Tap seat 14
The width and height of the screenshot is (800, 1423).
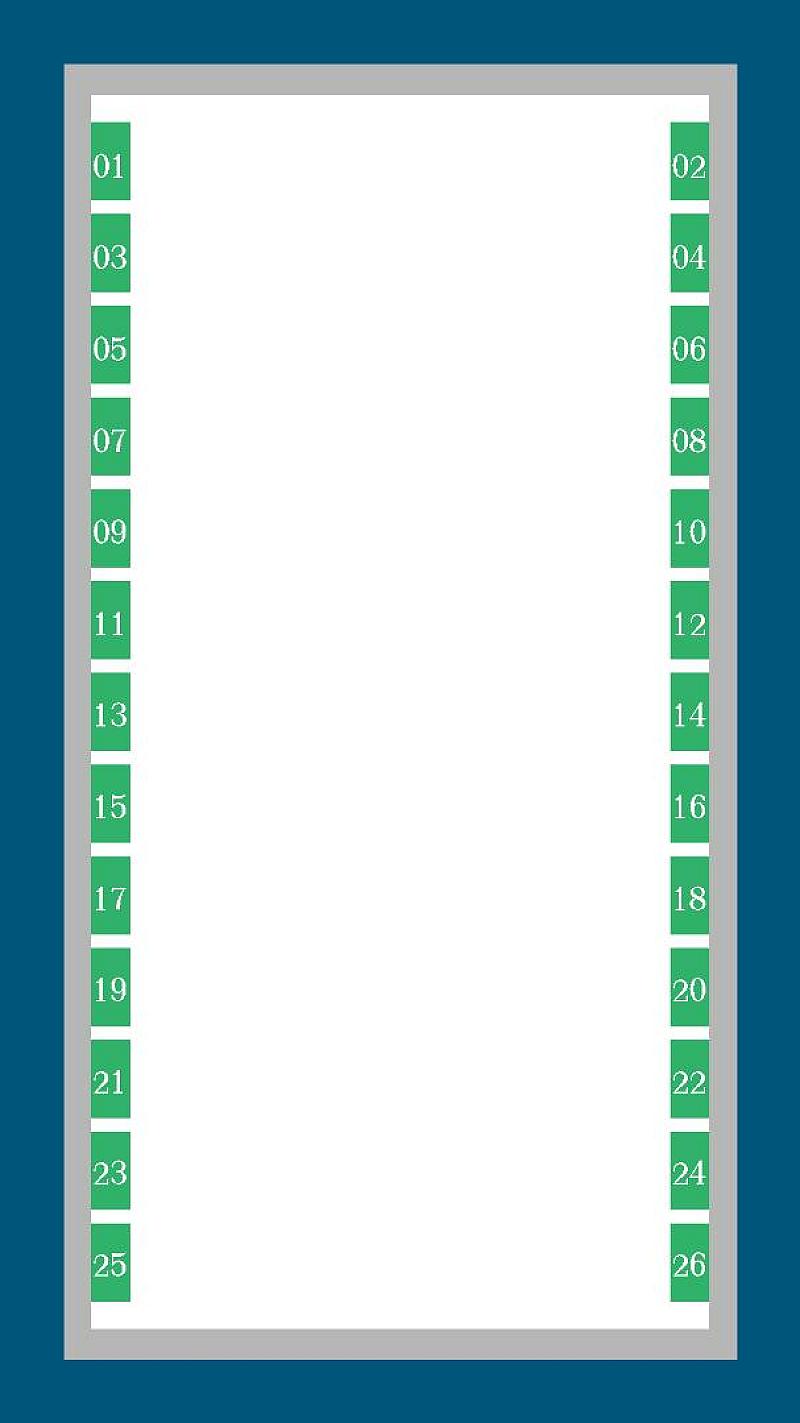point(689,712)
